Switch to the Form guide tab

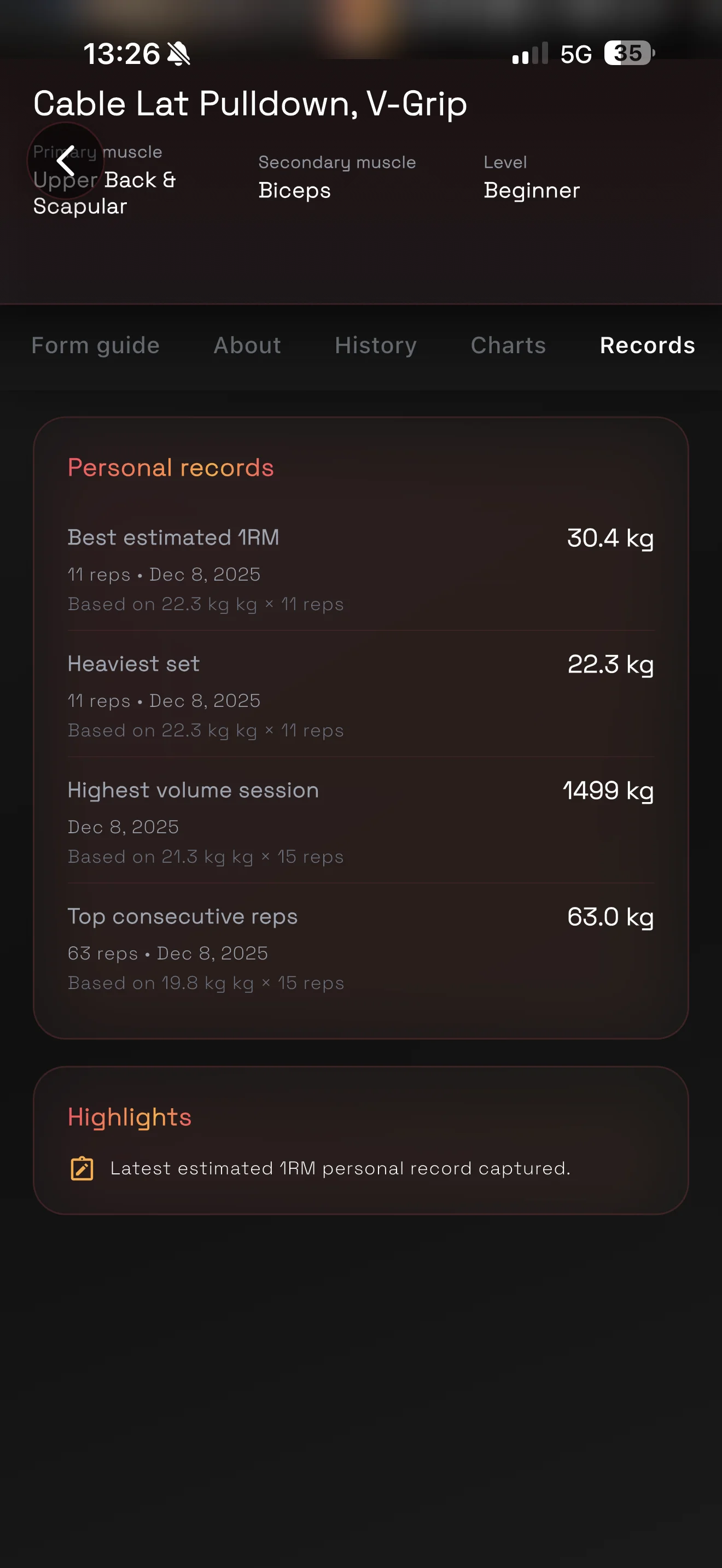coord(96,345)
